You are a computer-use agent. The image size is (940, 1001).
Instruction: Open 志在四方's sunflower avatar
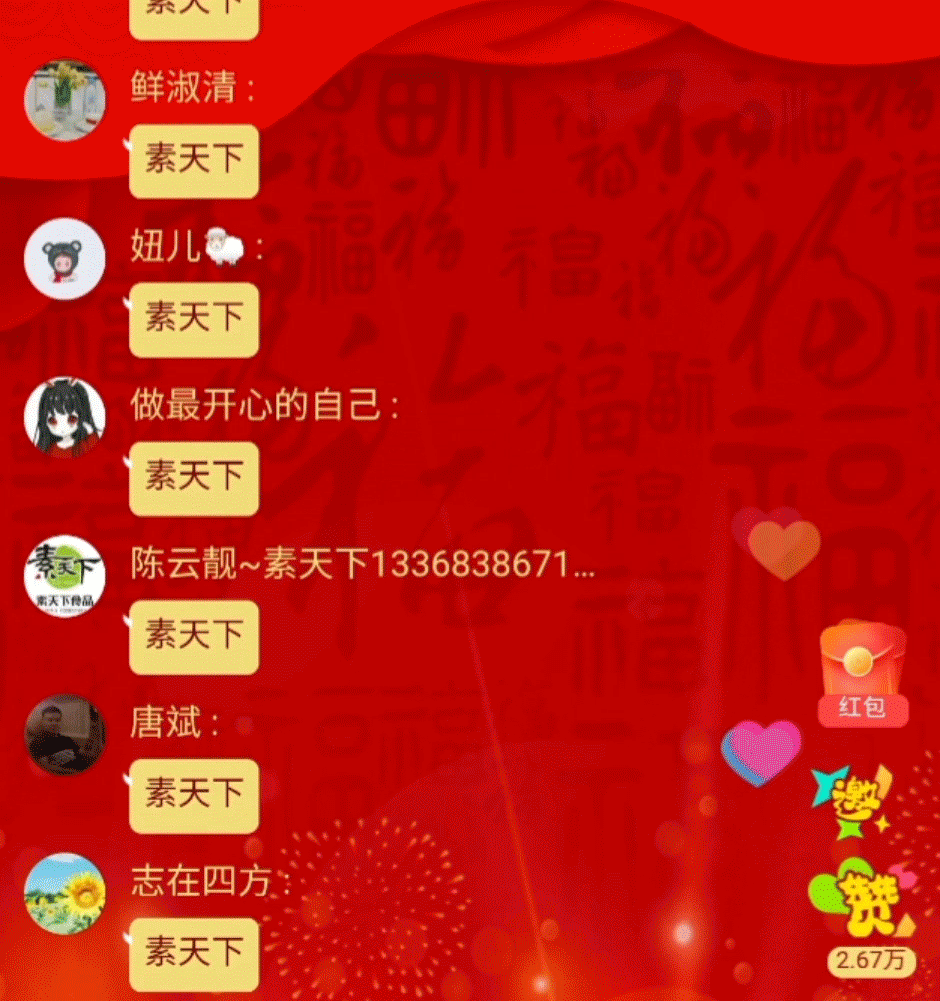click(65, 893)
